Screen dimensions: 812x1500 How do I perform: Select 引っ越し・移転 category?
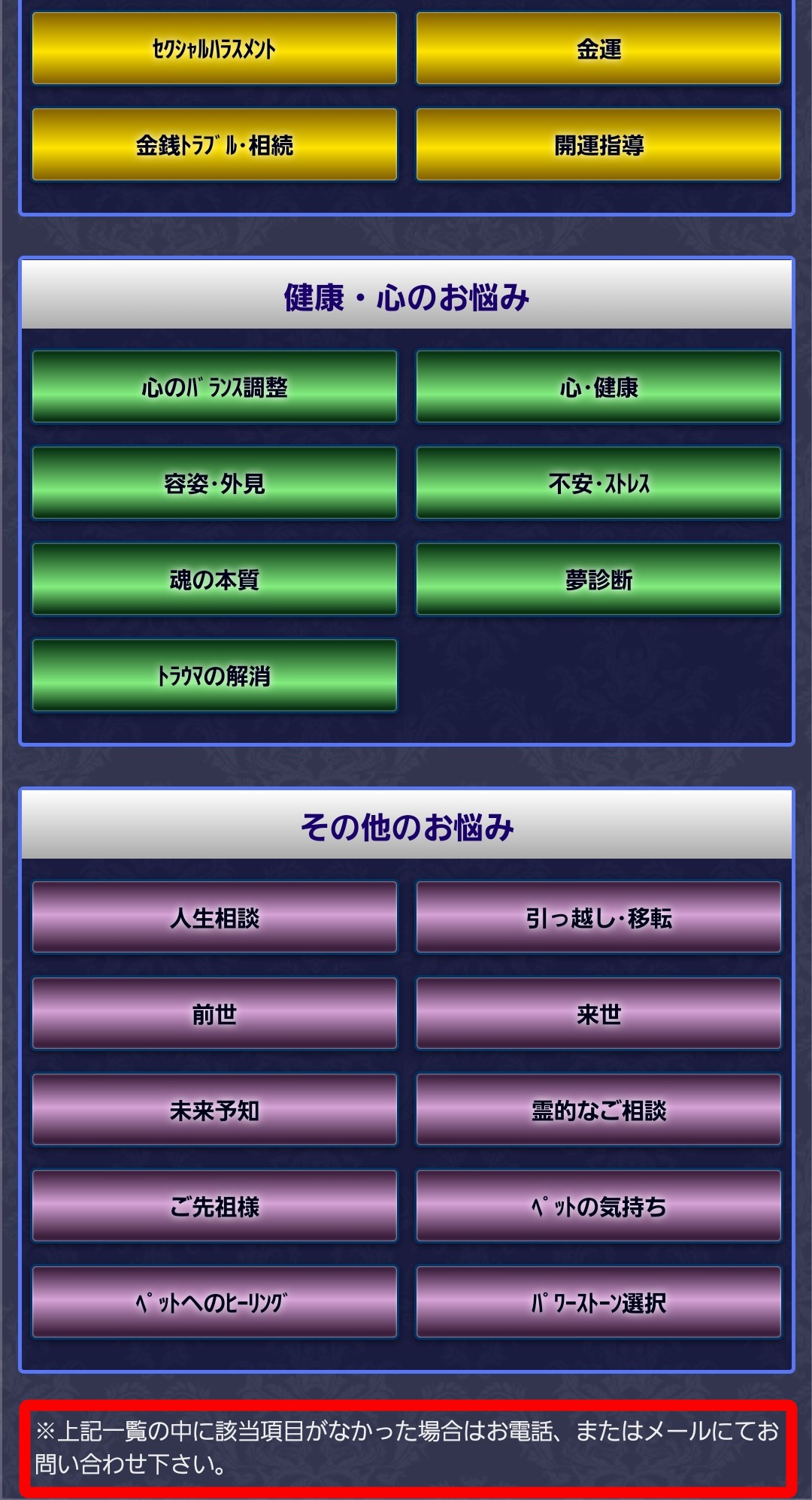pos(598,917)
